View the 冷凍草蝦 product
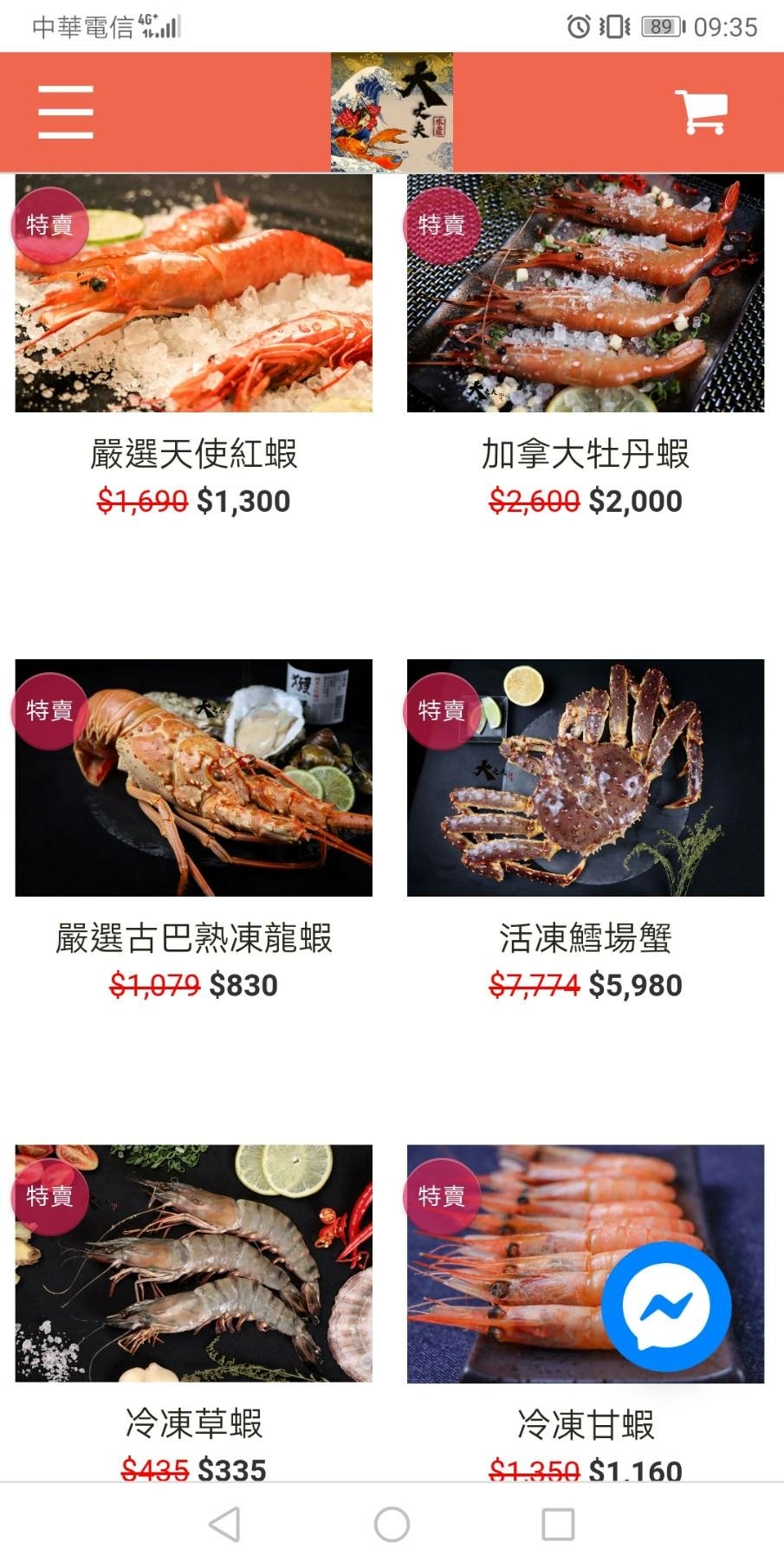 [x=193, y=1263]
